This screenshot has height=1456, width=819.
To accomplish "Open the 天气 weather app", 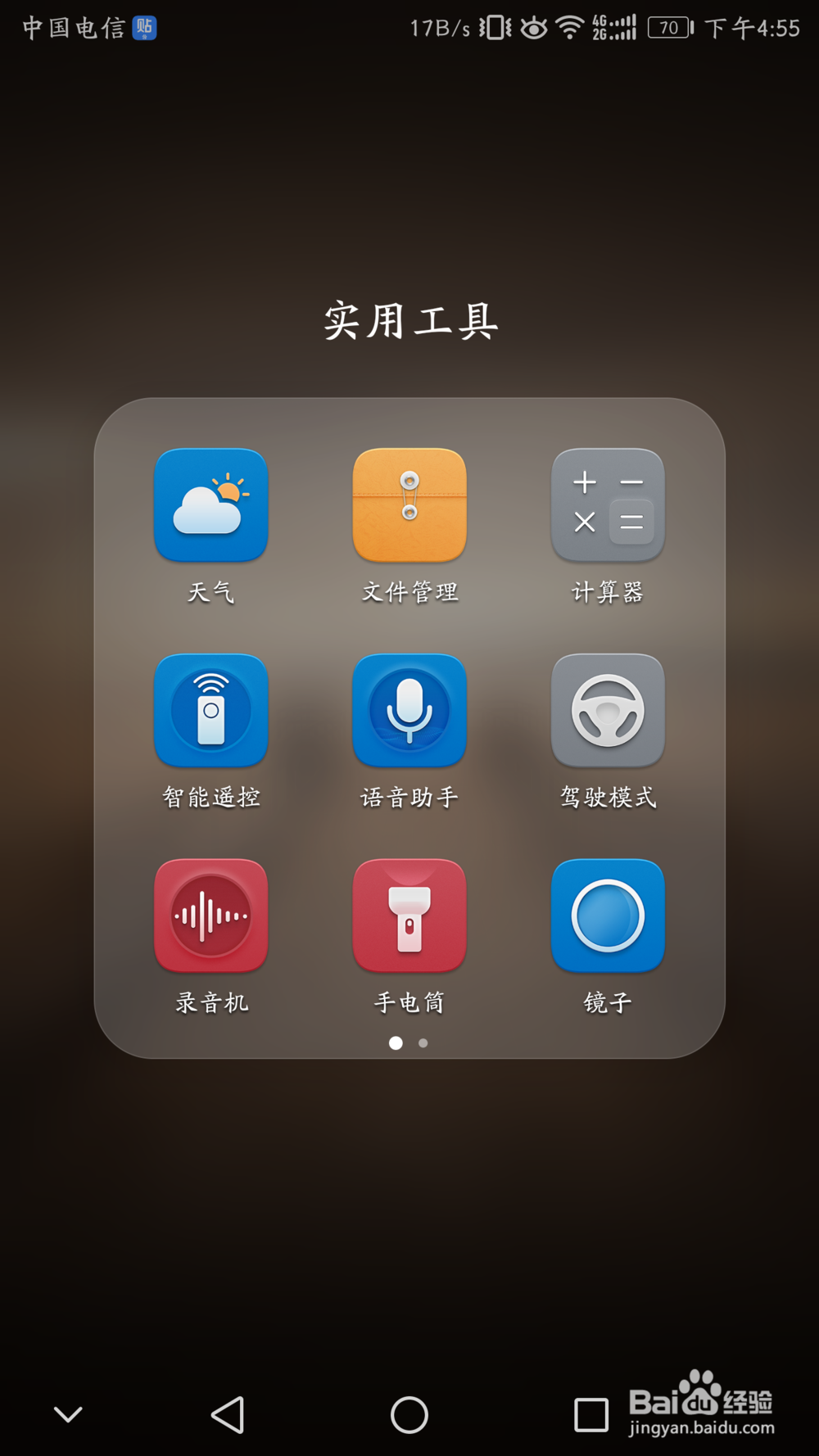I will 211,505.
